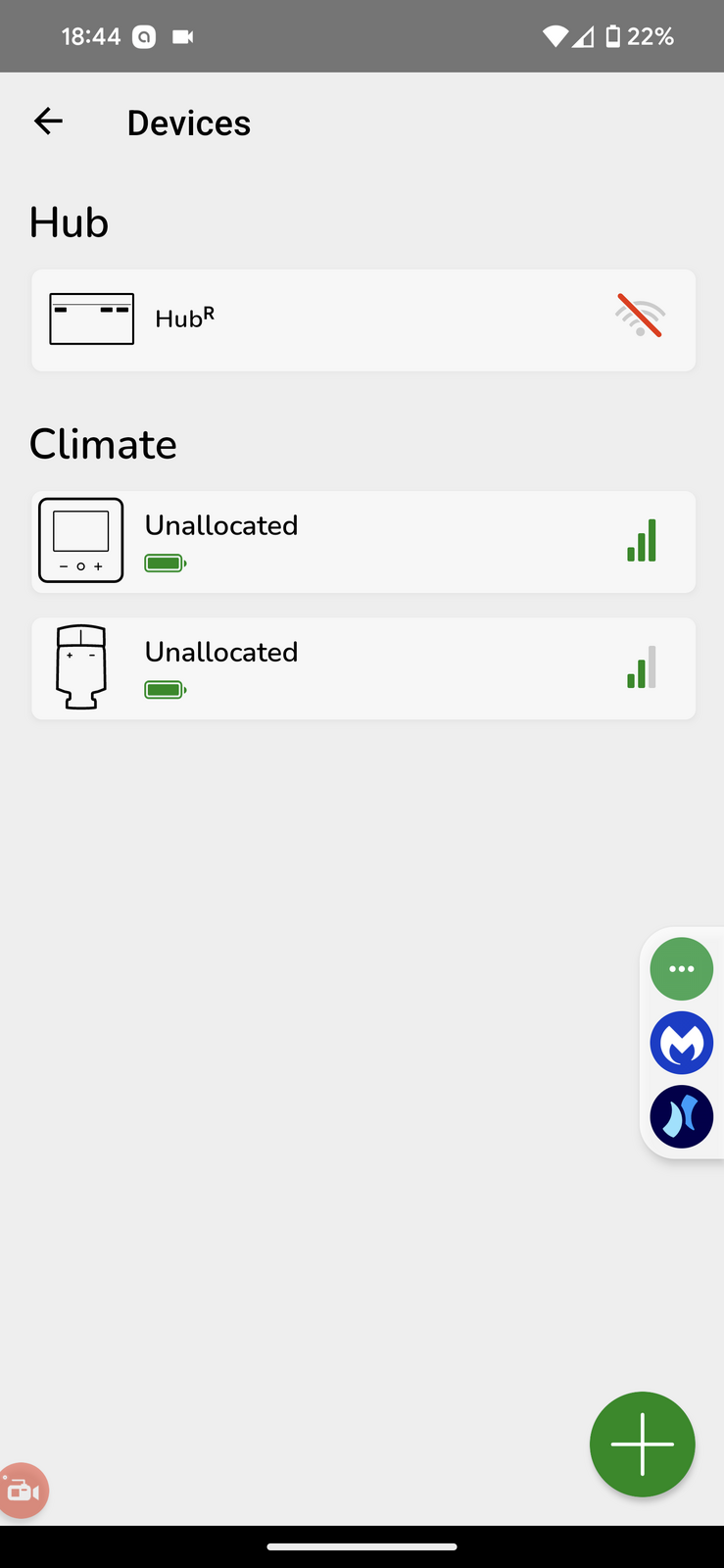The height and width of the screenshot is (1568, 724).
Task: Go back from the Devices screen
Action: (x=48, y=122)
